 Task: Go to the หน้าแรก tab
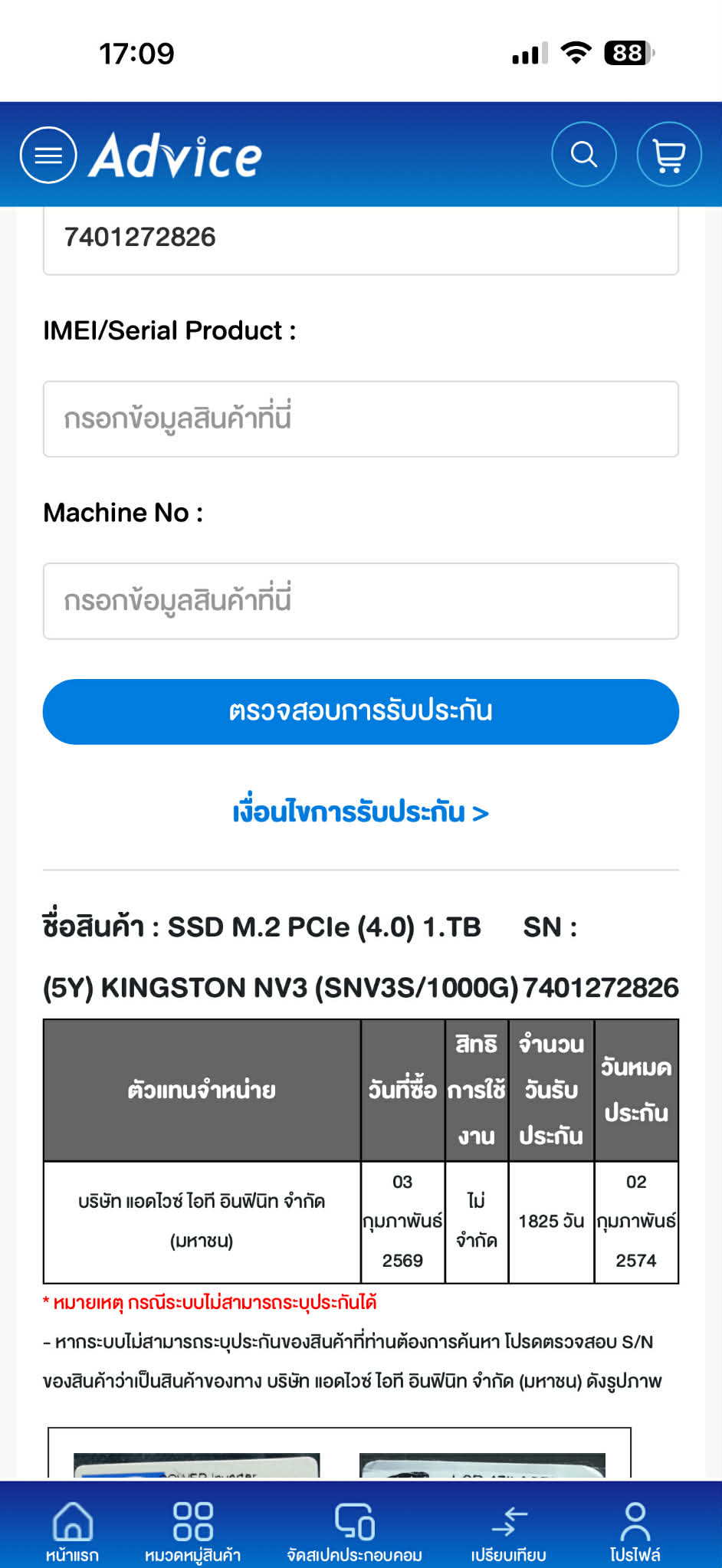pos(72,1530)
